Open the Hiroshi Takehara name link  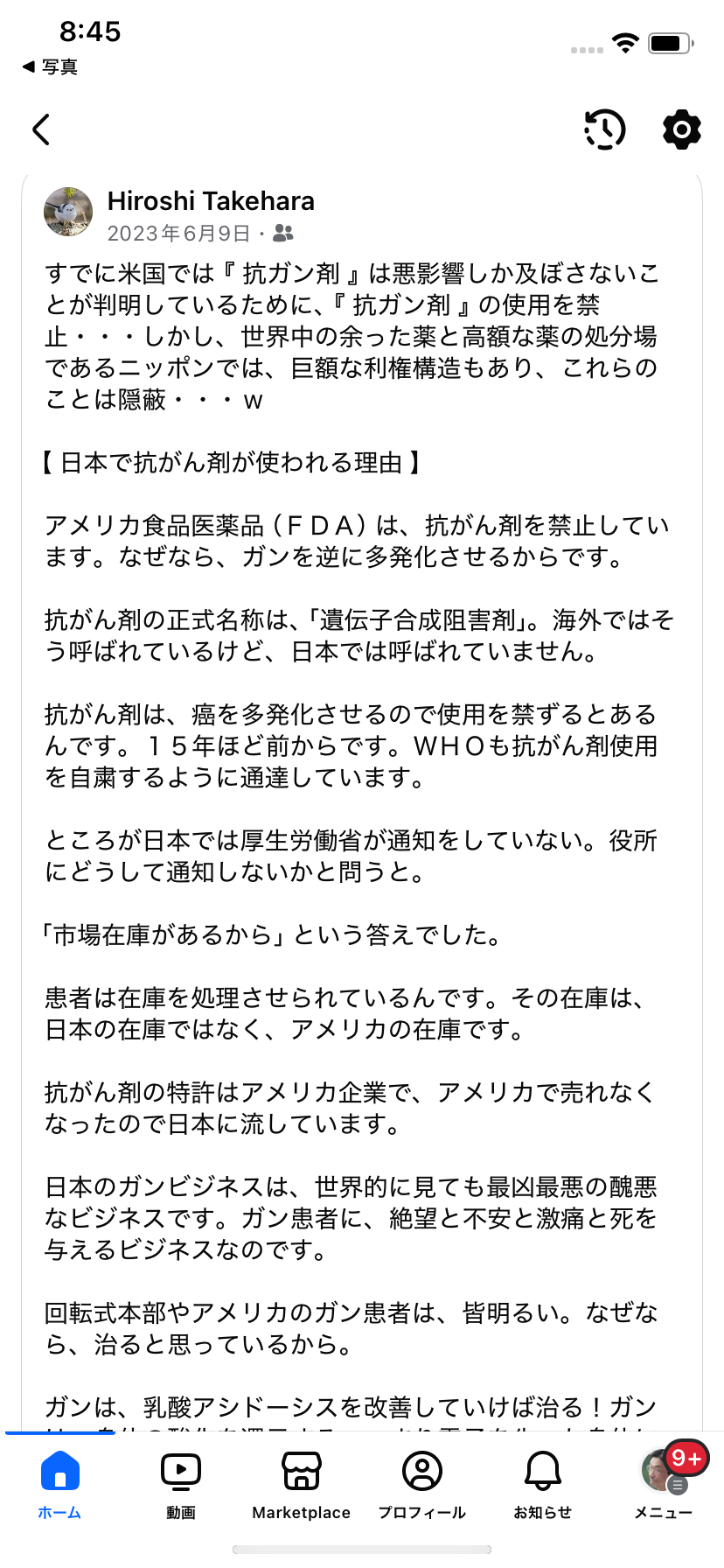click(211, 201)
